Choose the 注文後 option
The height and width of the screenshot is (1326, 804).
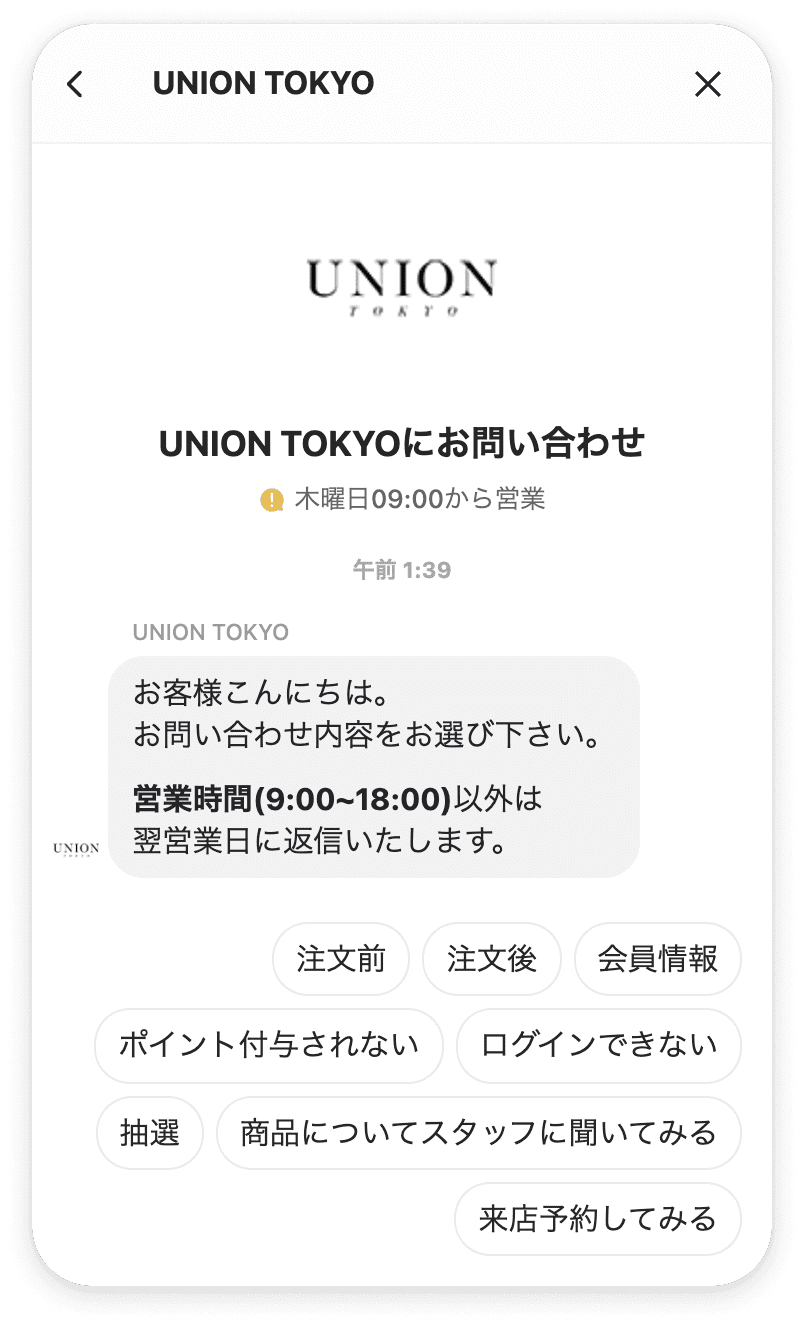(492, 959)
